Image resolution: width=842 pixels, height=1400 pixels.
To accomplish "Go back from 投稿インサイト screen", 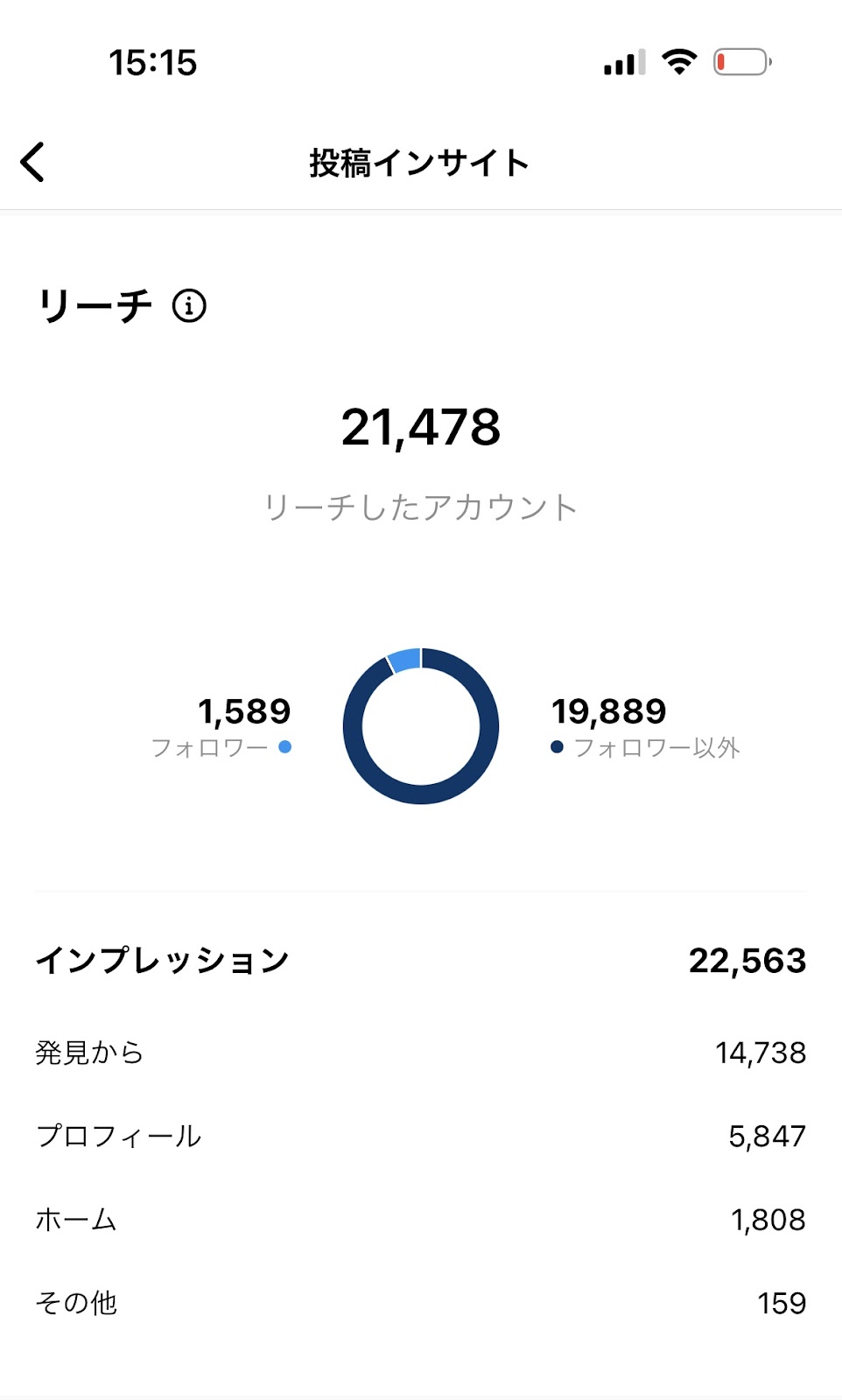I will click(x=32, y=163).
